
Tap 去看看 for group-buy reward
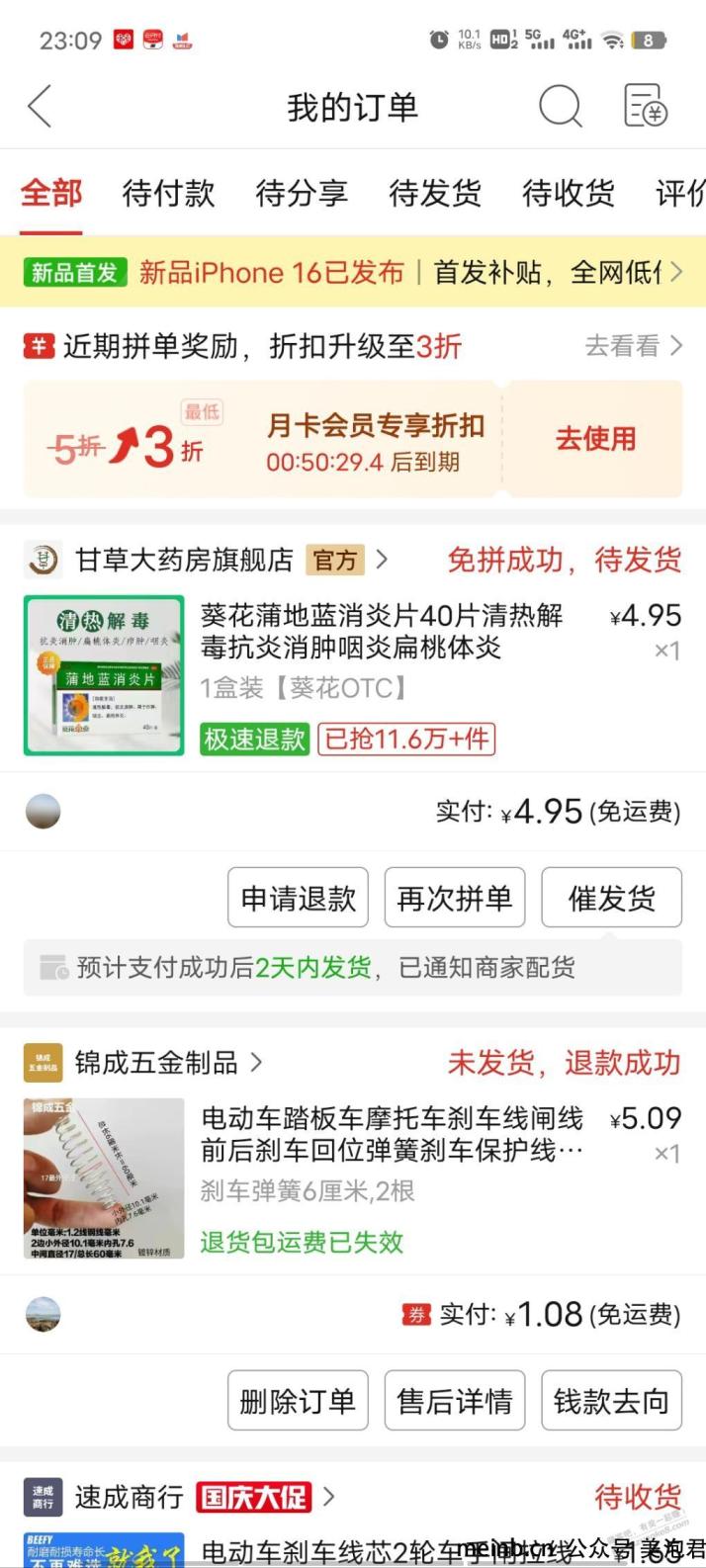click(633, 346)
